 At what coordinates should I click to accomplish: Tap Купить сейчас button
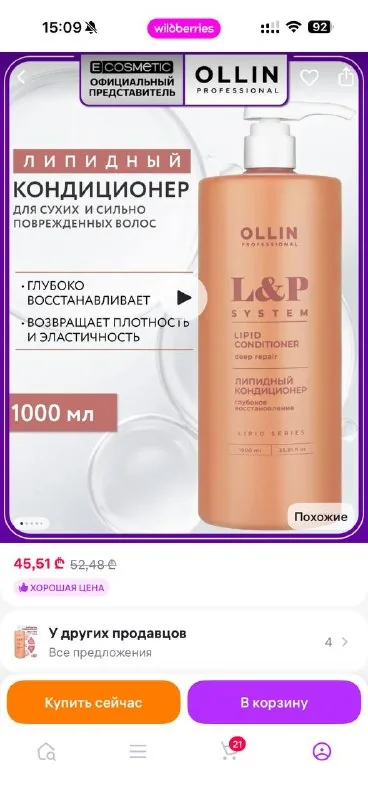pos(93,703)
